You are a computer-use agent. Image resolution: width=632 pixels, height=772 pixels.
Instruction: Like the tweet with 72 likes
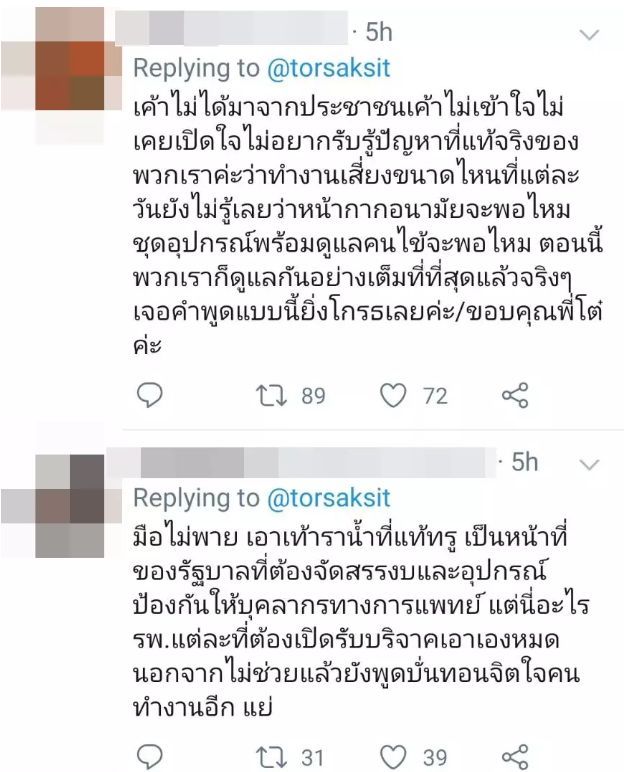click(x=395, y=396)
